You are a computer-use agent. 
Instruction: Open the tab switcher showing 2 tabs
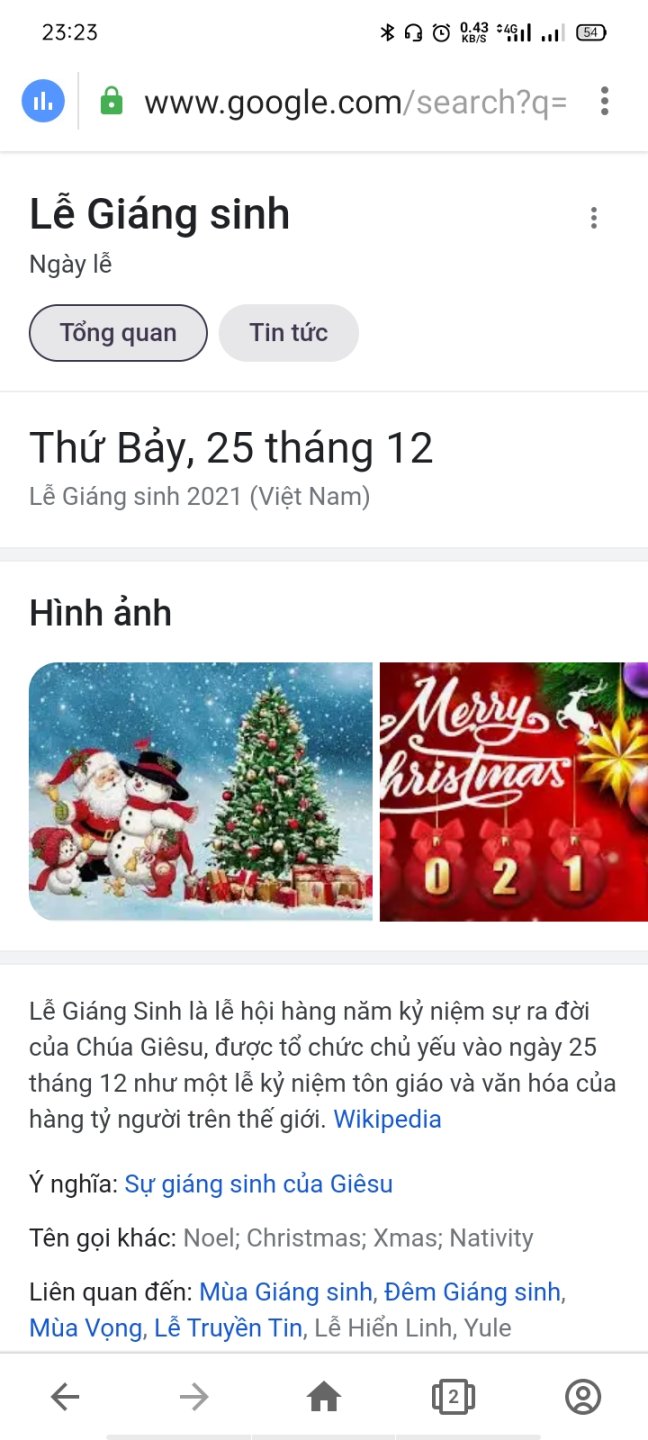[x=453, y=1397]
